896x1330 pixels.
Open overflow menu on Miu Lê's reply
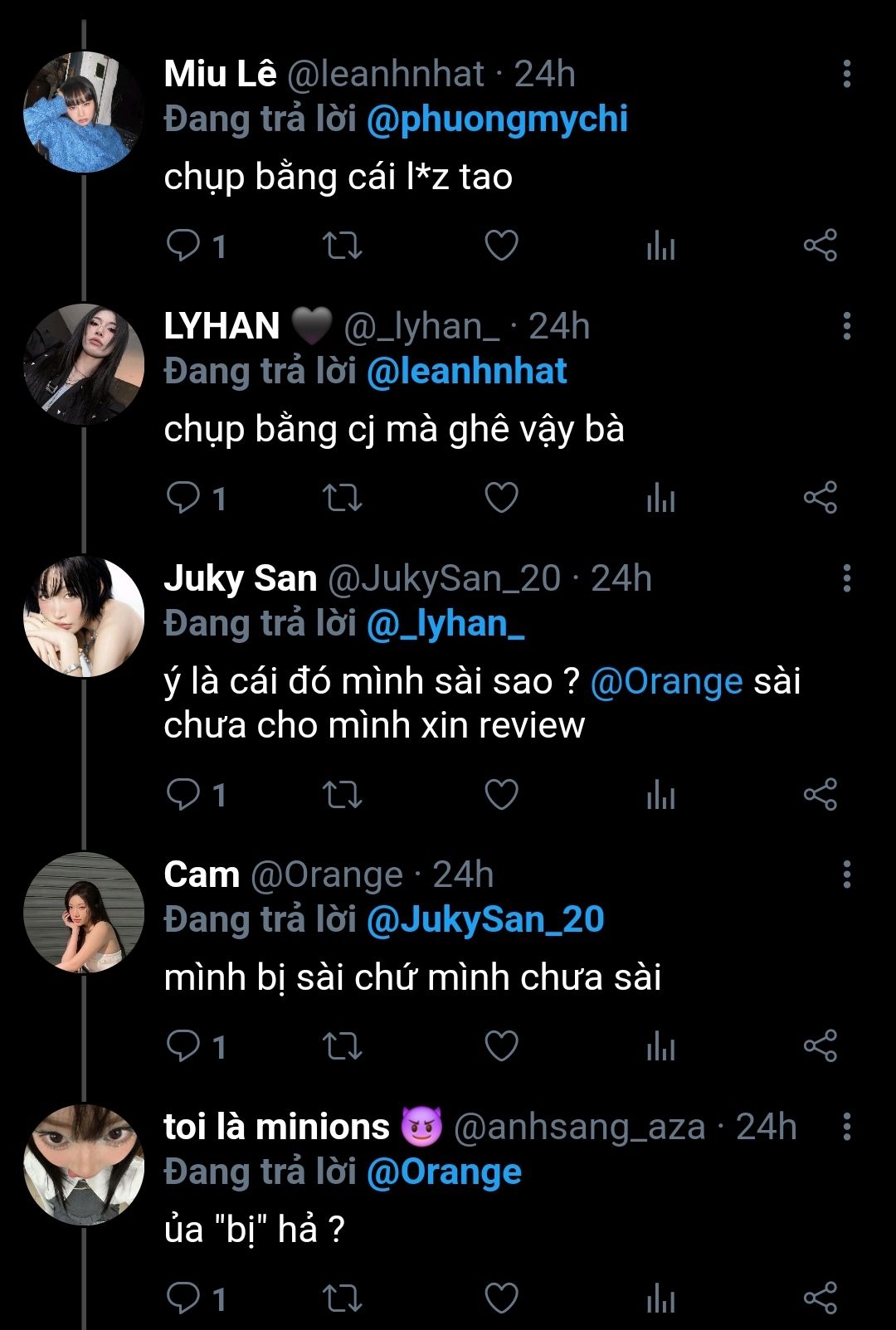(x=846, y=75)
